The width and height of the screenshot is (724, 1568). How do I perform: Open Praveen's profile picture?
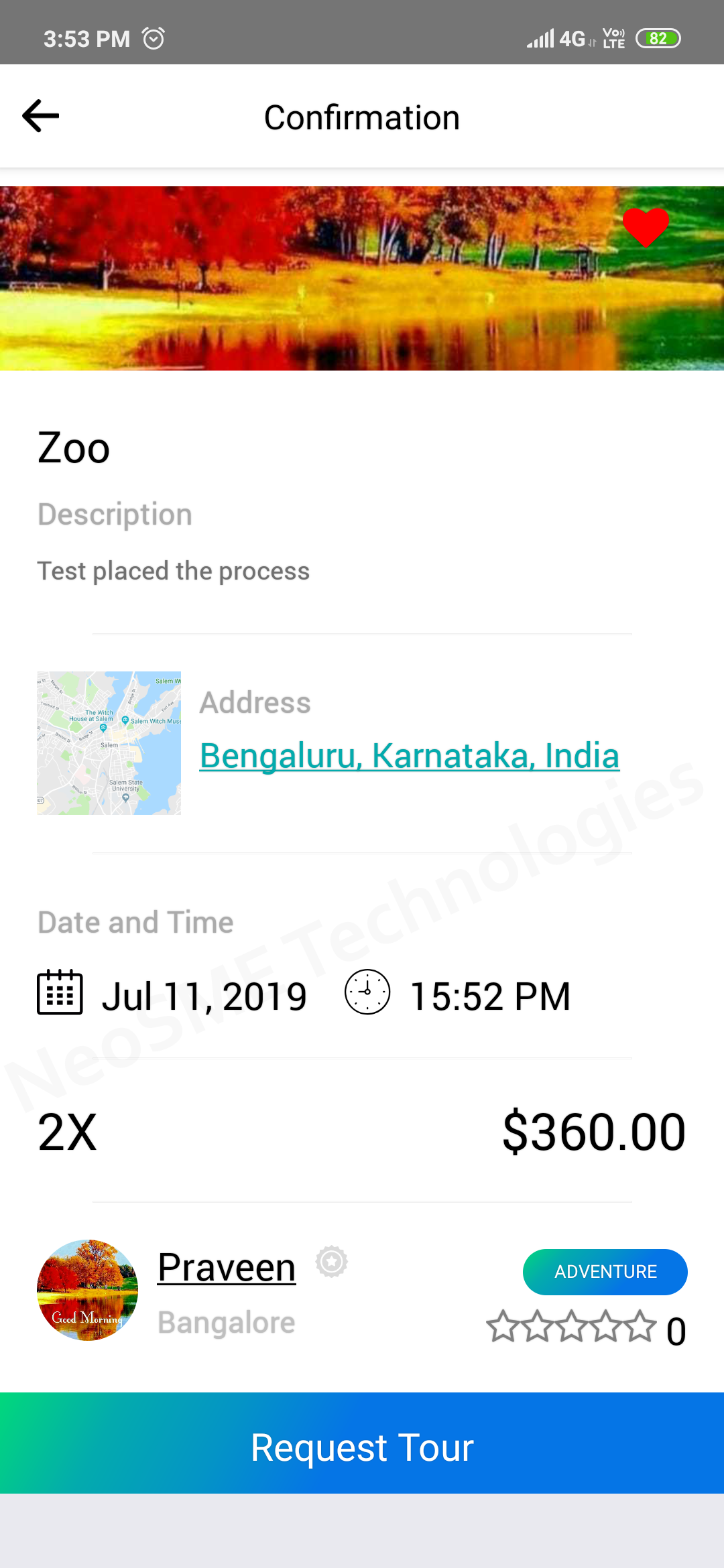point(87,1290)
